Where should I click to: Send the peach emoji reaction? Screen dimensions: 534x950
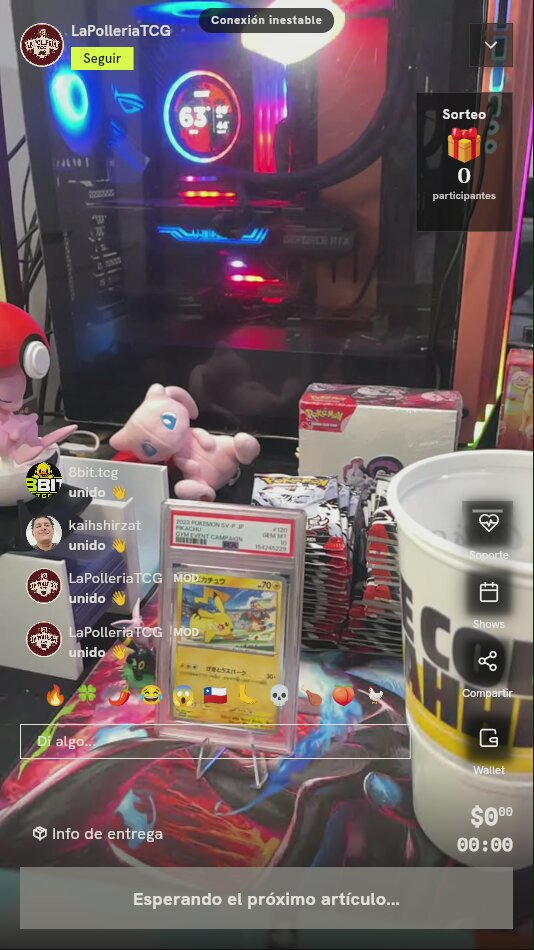(x=343, y=696)
